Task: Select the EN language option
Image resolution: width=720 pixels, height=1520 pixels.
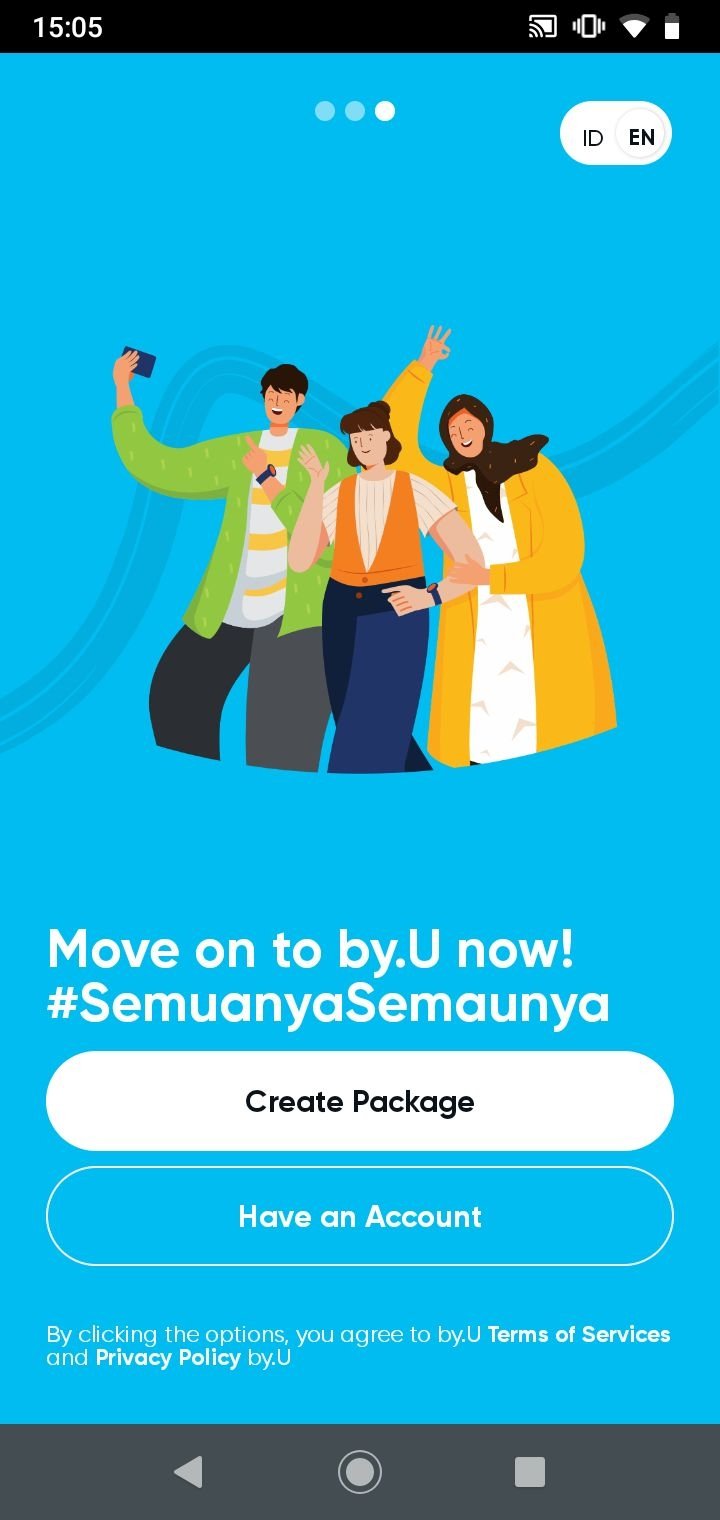Action: pos(641,137)
